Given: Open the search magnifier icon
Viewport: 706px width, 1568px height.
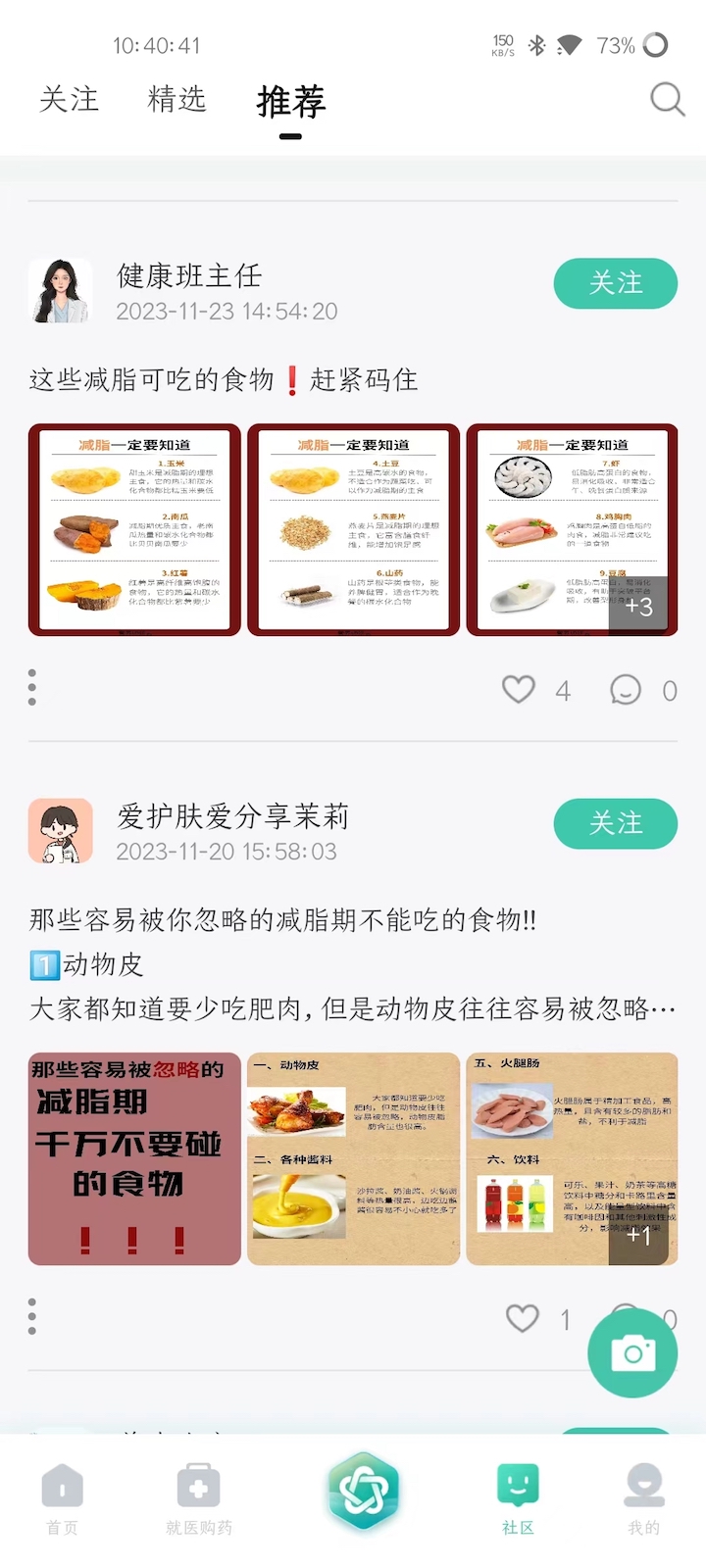Looking at the screenshot, I should coord(667,99).
